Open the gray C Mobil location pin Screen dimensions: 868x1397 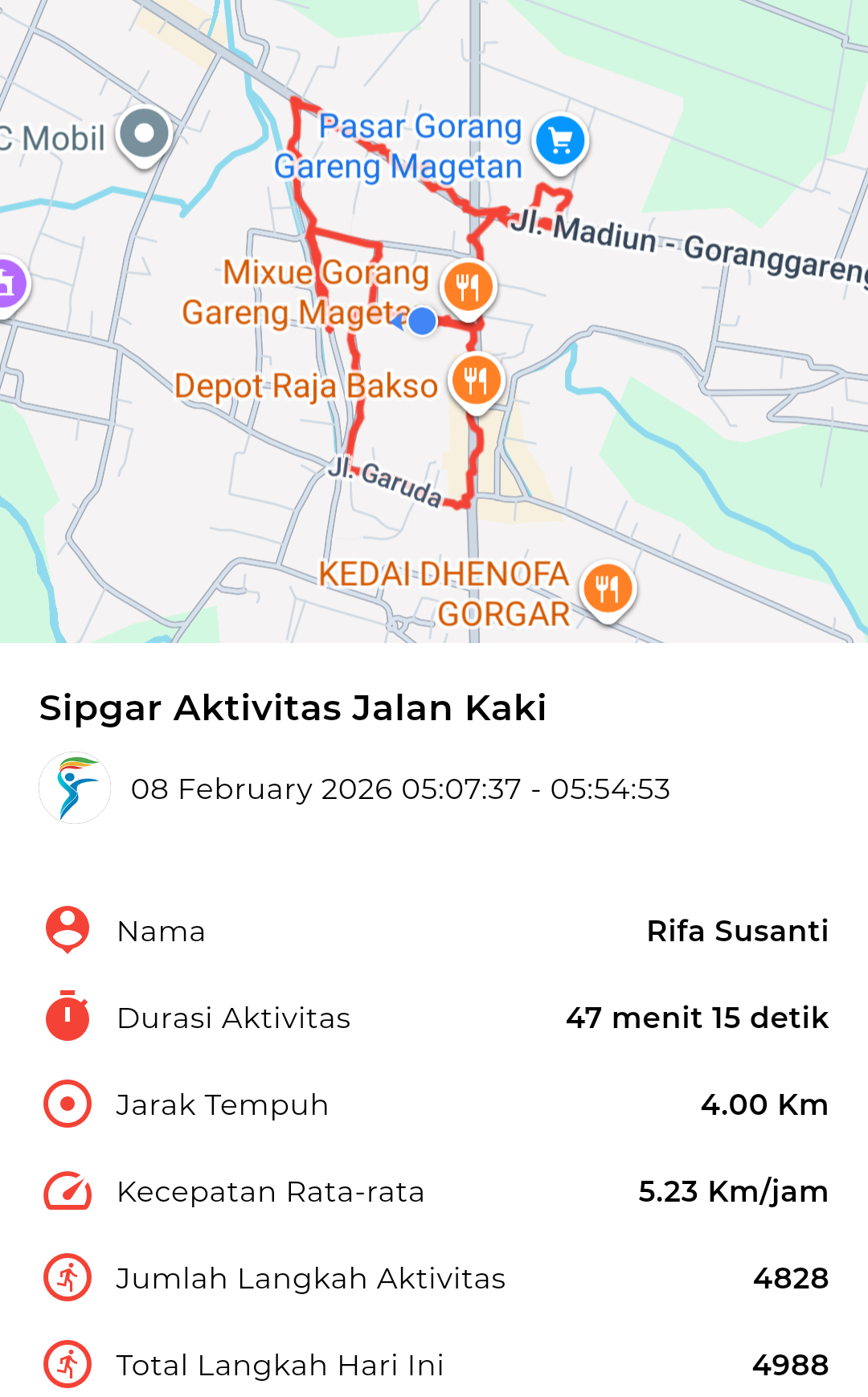(x=145, y=133)
